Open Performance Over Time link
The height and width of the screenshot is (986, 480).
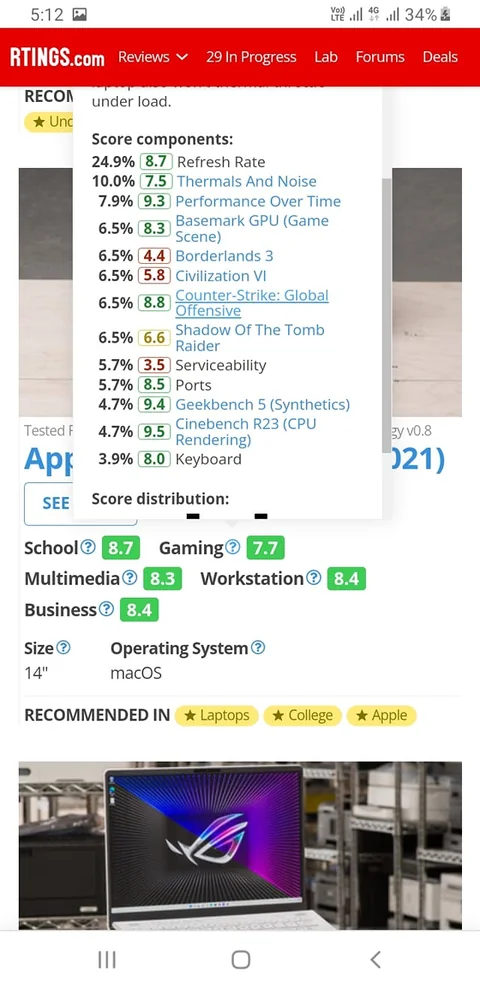click(258, 201)
